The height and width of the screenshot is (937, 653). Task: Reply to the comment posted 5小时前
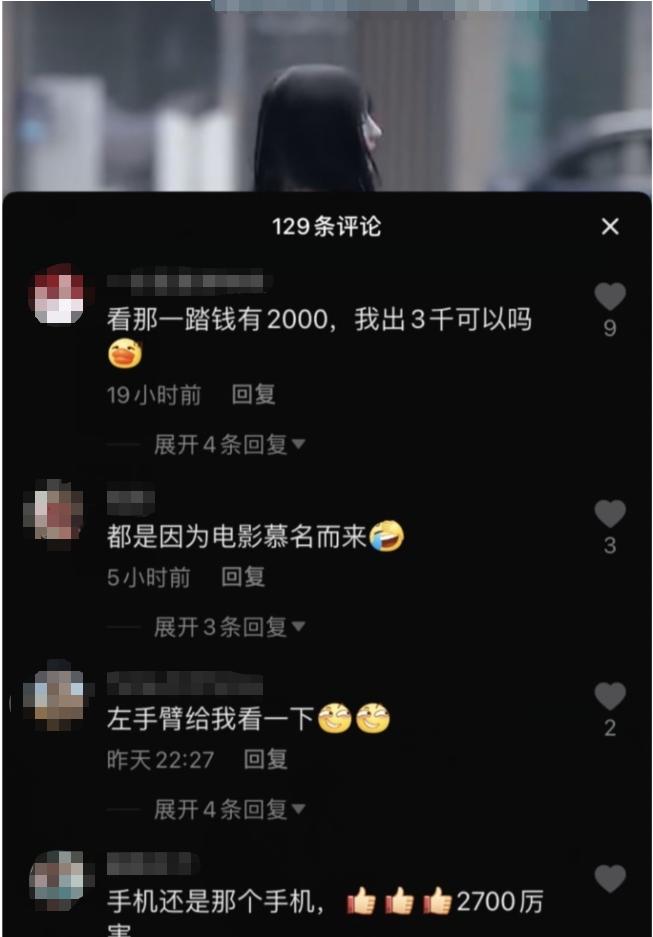click(x=243, y=577)
